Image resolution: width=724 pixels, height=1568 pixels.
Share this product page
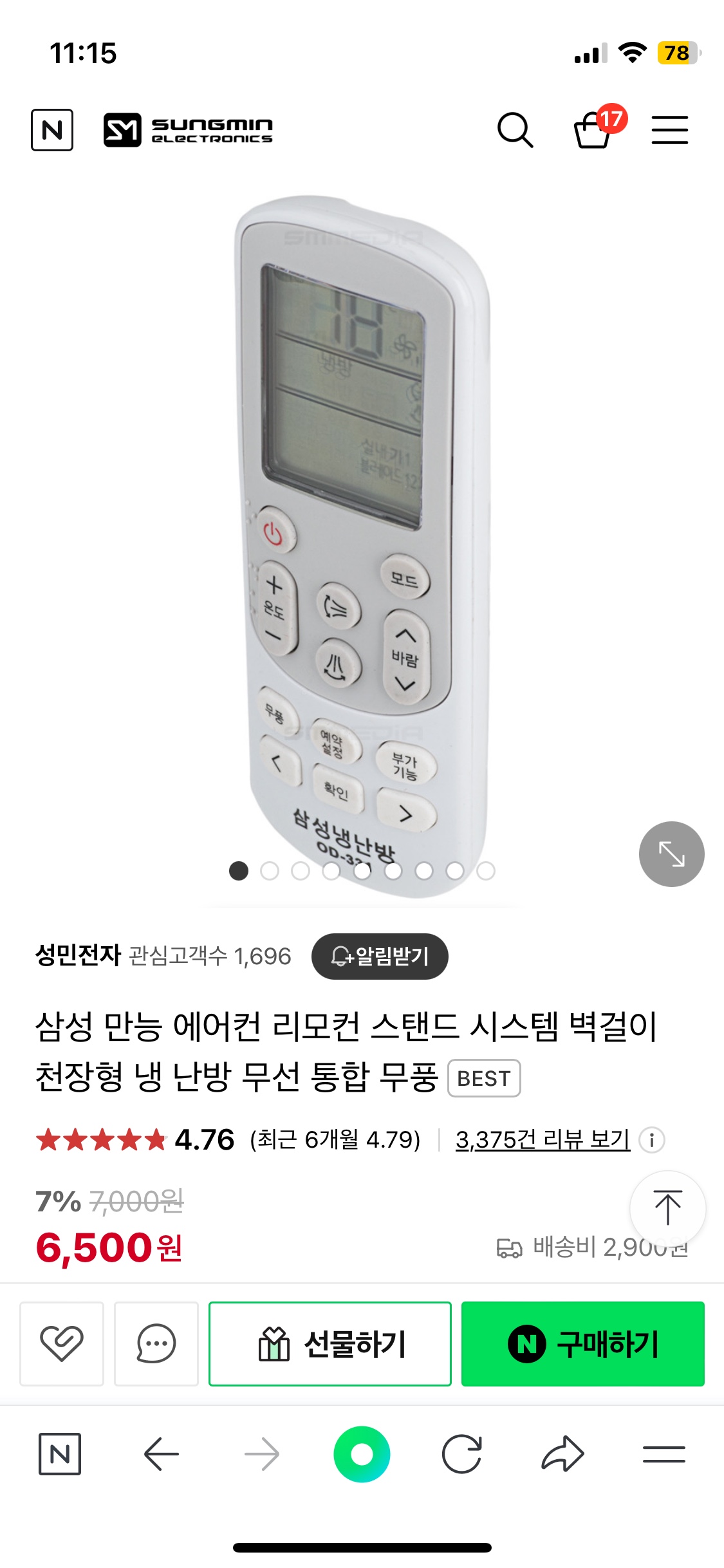click(562, 1454)
